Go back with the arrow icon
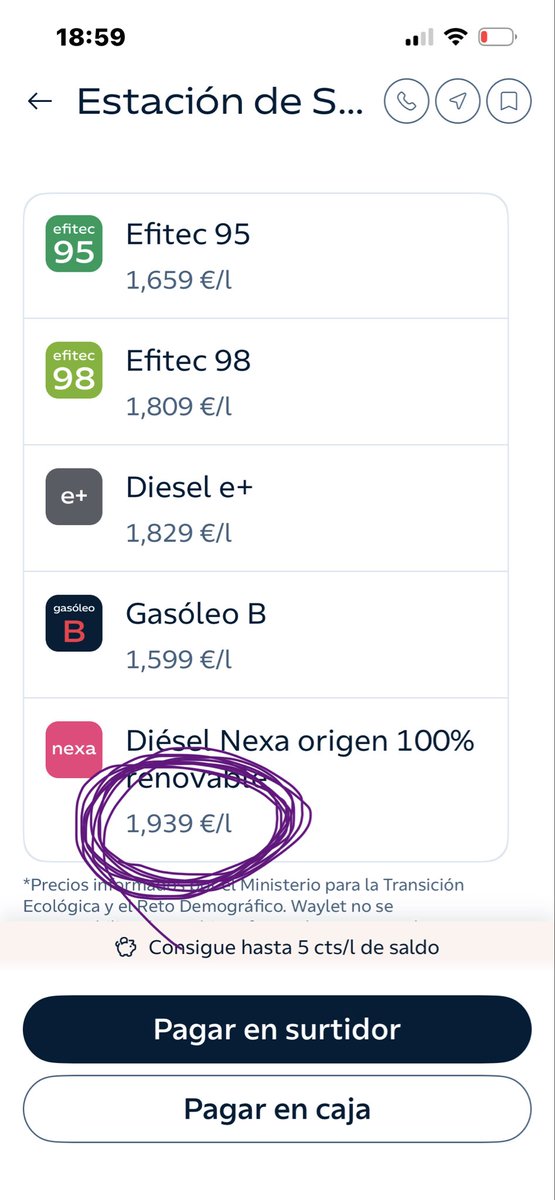The width and height of the screenshot is (555, 1200). pyautogui.click(x=39, y=101)
